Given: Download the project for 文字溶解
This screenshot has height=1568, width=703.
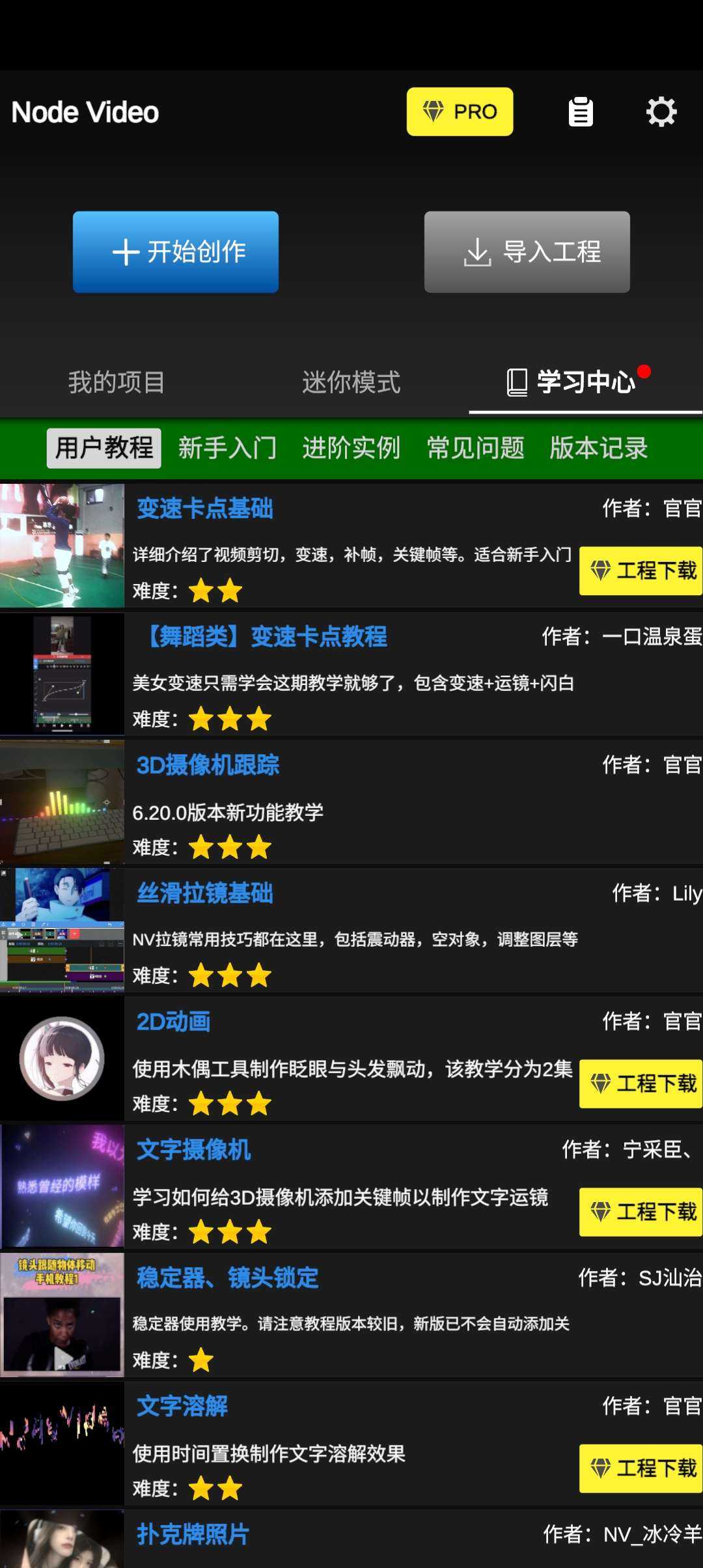Looking at the screenshot, I should click(x=641, y=1469).
